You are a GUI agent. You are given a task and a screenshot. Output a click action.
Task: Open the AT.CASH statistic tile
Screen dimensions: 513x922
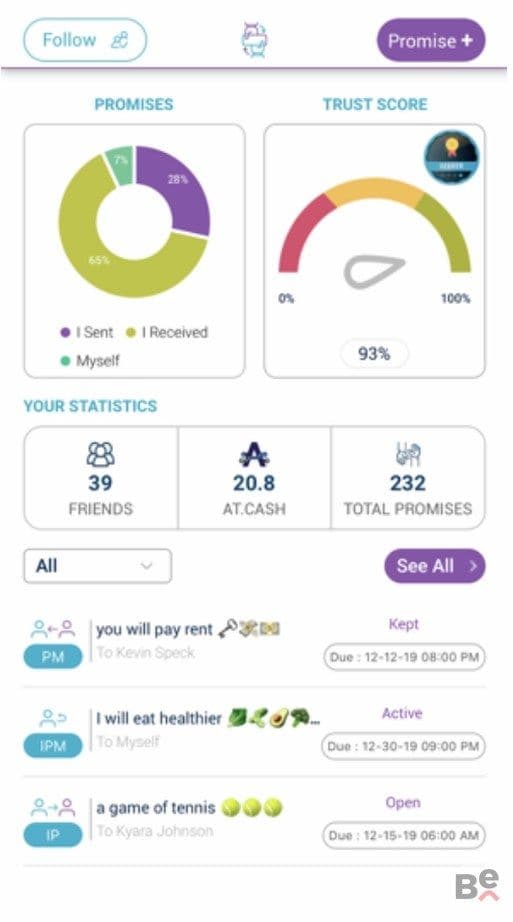254,478
